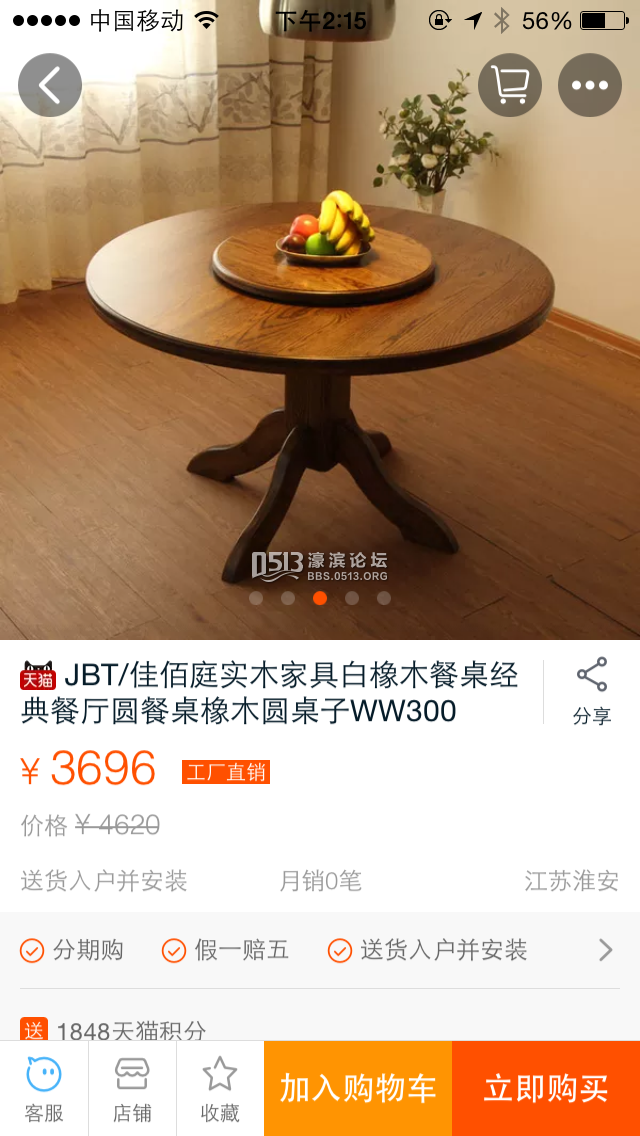Tap 加入购物车 to add to cart
Viewport: 640px width, 1136px height.
click(358, 1089)
